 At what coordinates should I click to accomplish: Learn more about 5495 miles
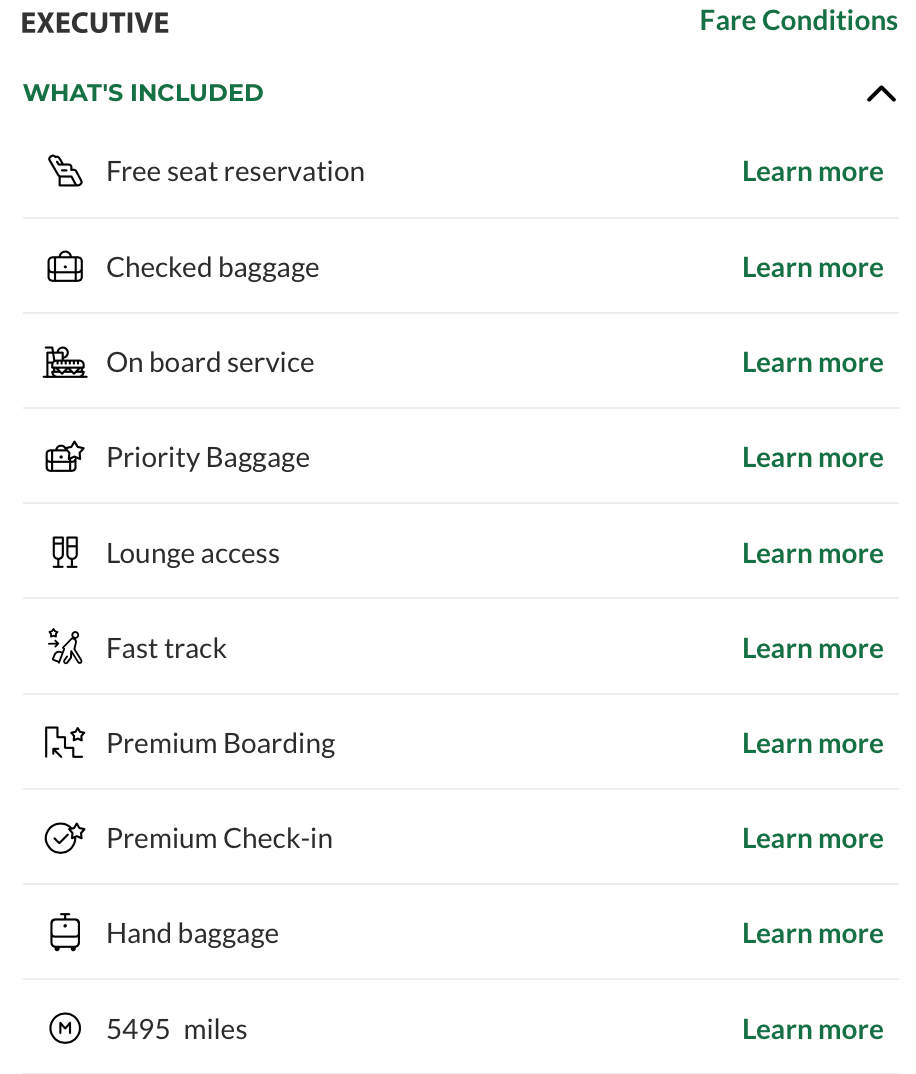pyautogui.click(x=812, y=1029)
